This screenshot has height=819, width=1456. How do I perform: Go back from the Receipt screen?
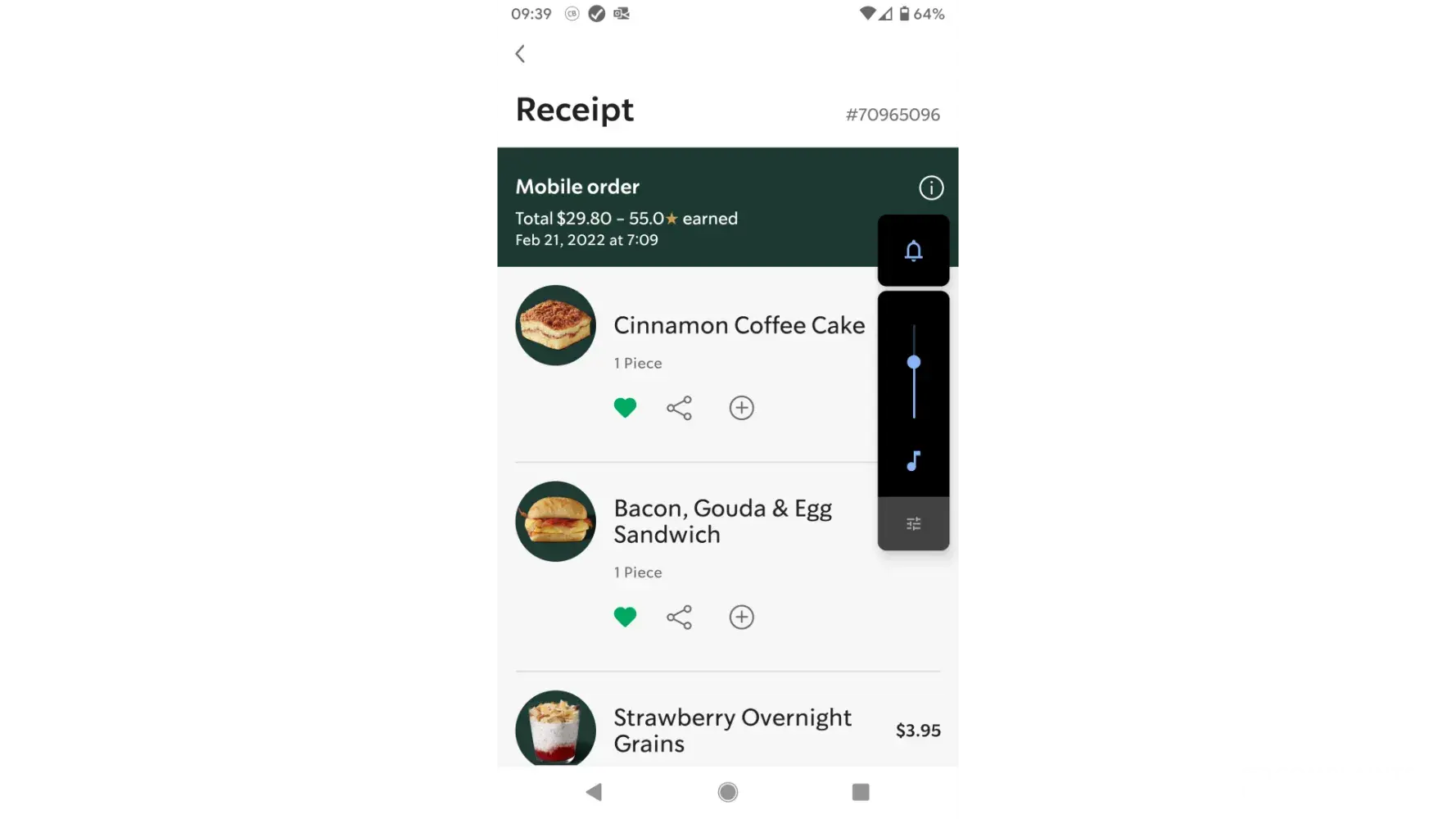pos(520,54)
